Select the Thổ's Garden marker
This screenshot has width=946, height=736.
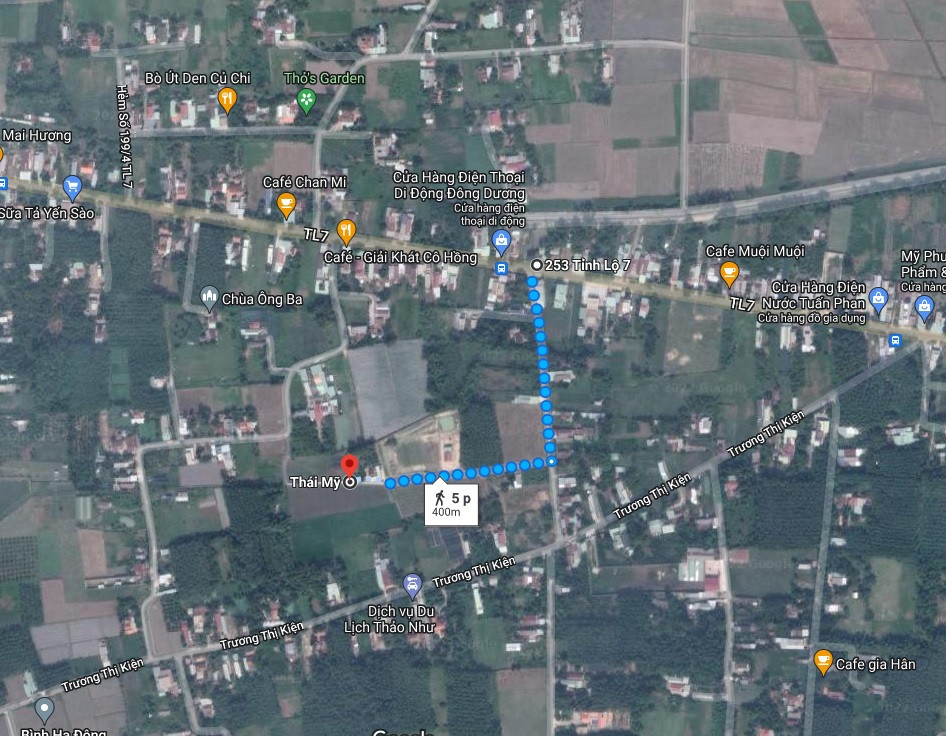(306, 99)
